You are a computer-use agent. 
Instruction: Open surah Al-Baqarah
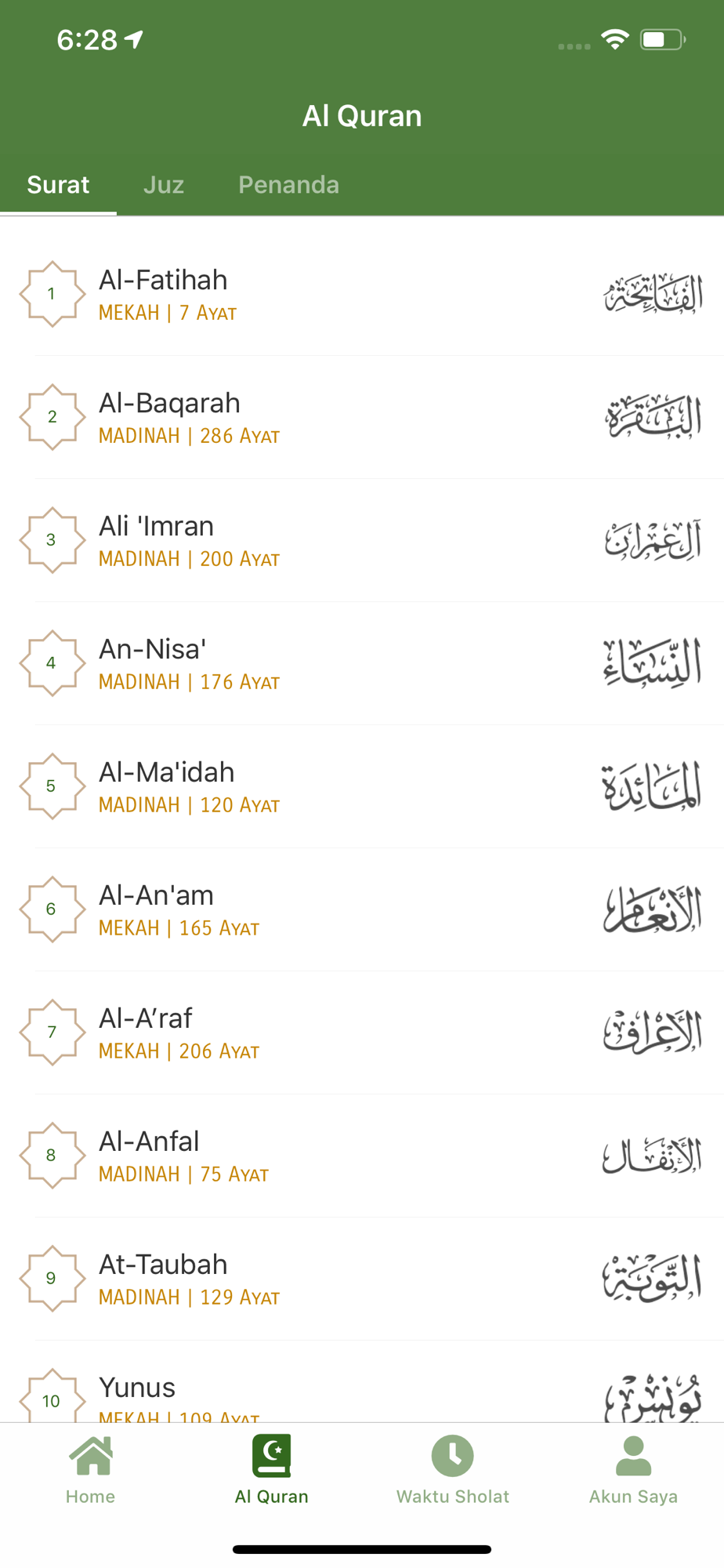[362, 417]
